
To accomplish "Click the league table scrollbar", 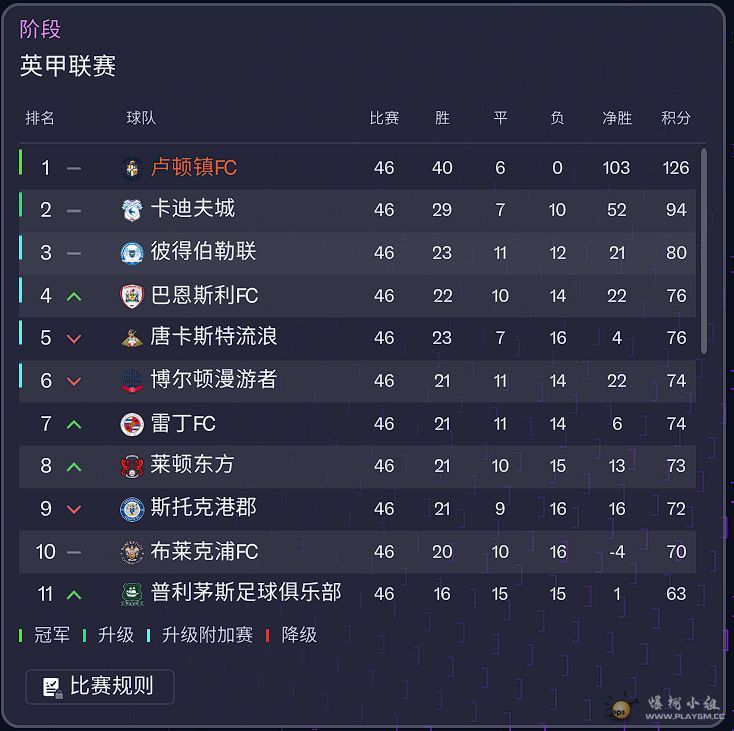I will 704,250.
